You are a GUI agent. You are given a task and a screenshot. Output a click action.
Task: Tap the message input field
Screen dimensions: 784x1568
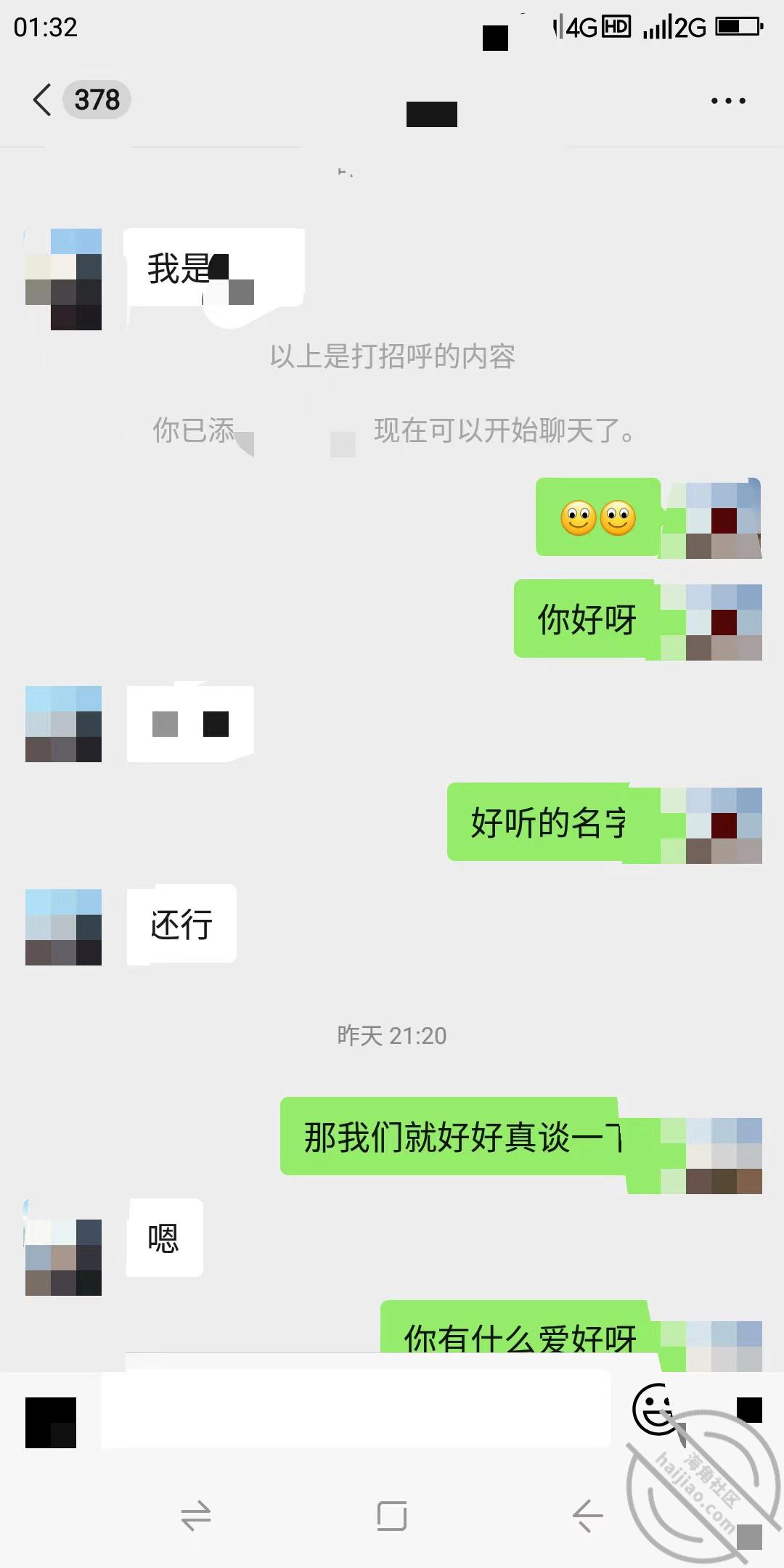tap(356, 1411)
